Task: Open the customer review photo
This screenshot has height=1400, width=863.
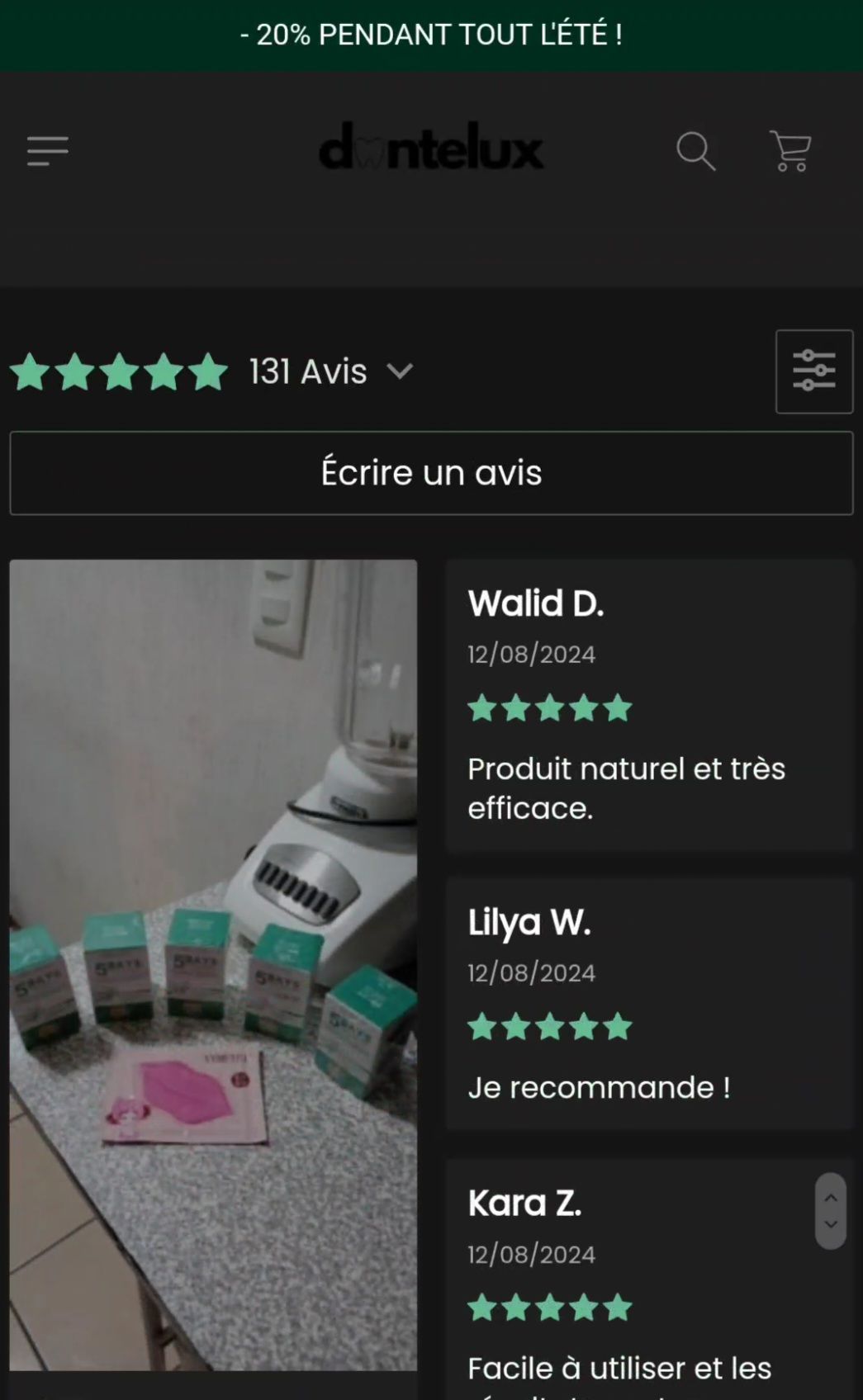Action: 213,966
